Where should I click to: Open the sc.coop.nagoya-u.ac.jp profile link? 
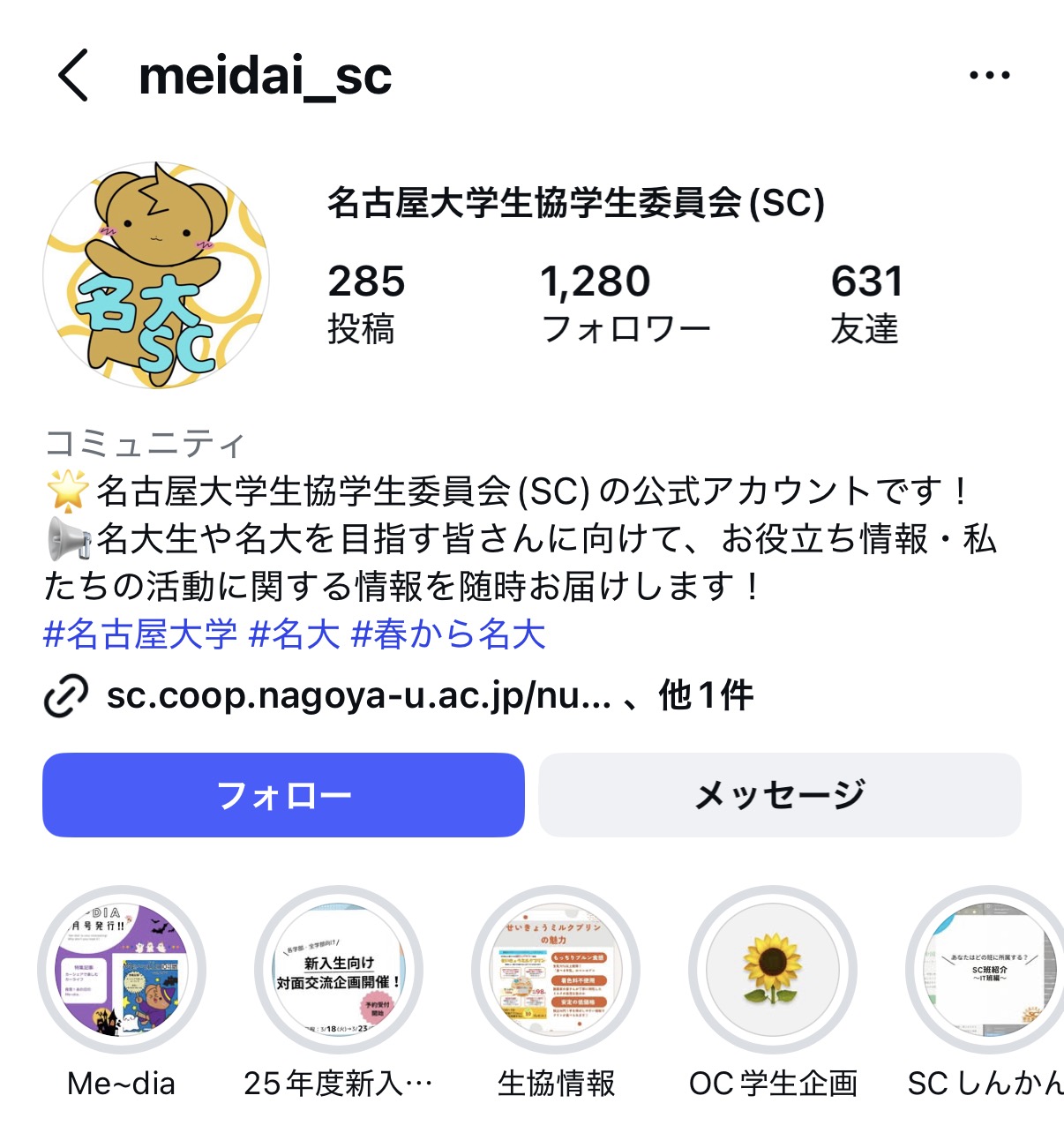point(357,696)
